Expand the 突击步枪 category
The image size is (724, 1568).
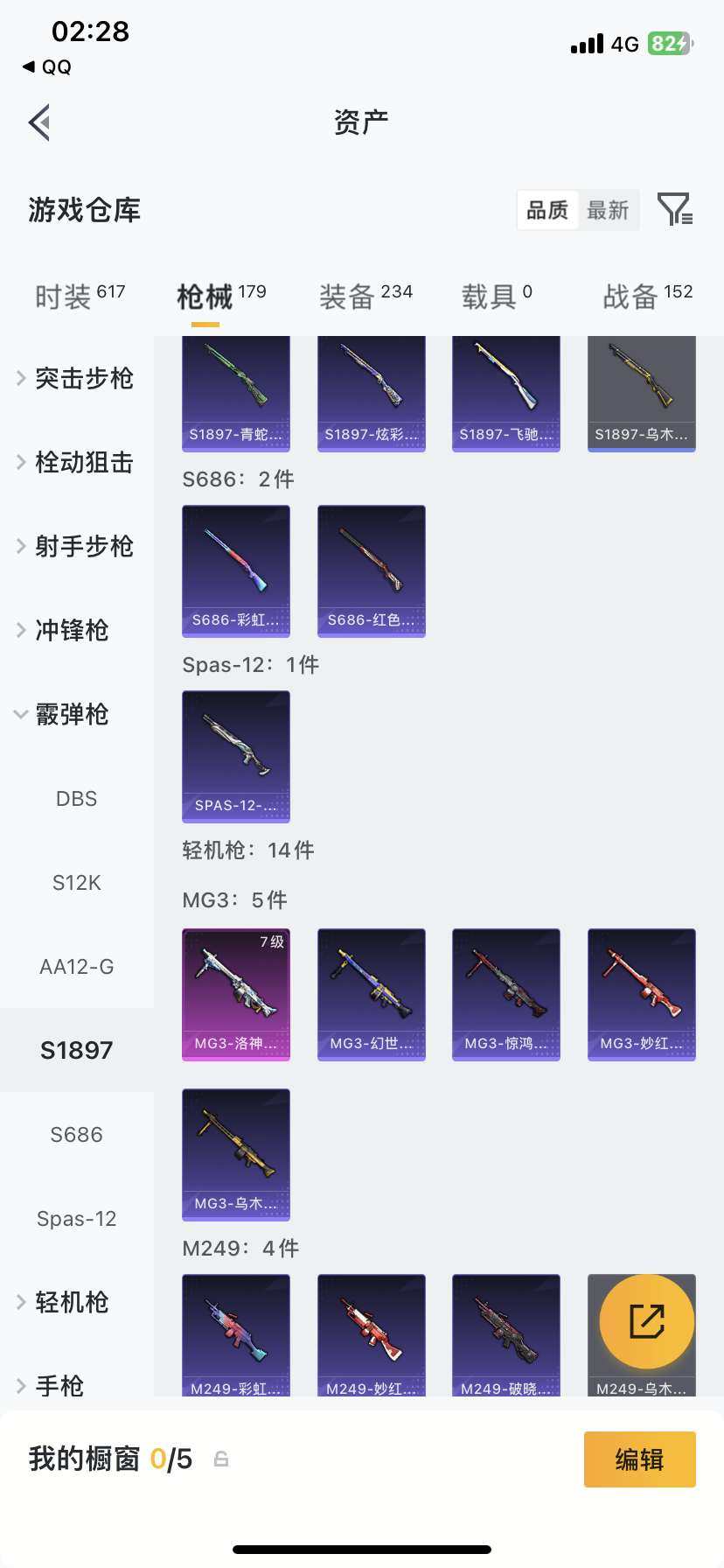[82, 378]
